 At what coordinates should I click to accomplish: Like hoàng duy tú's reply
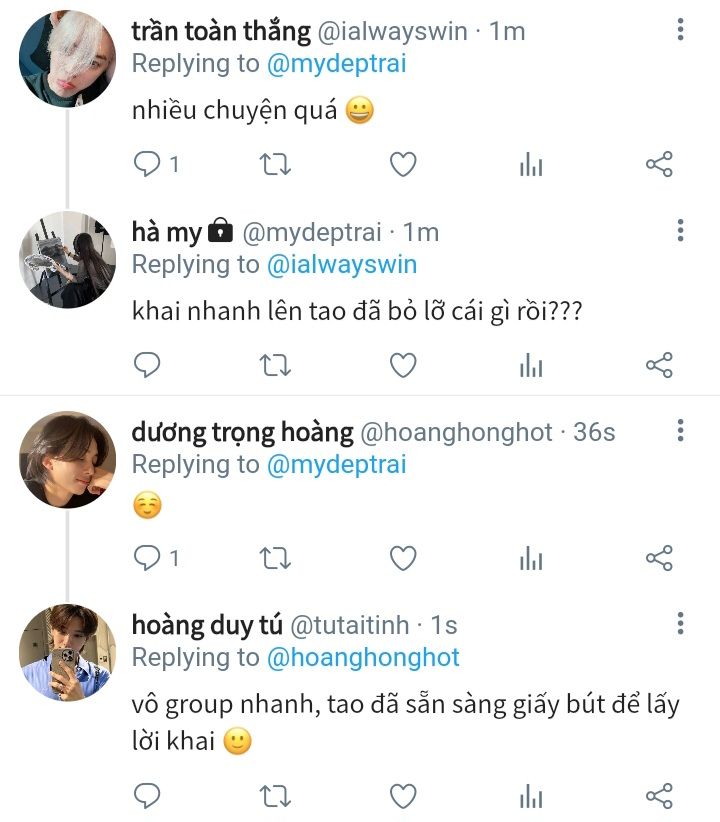[x=402, y=796]
